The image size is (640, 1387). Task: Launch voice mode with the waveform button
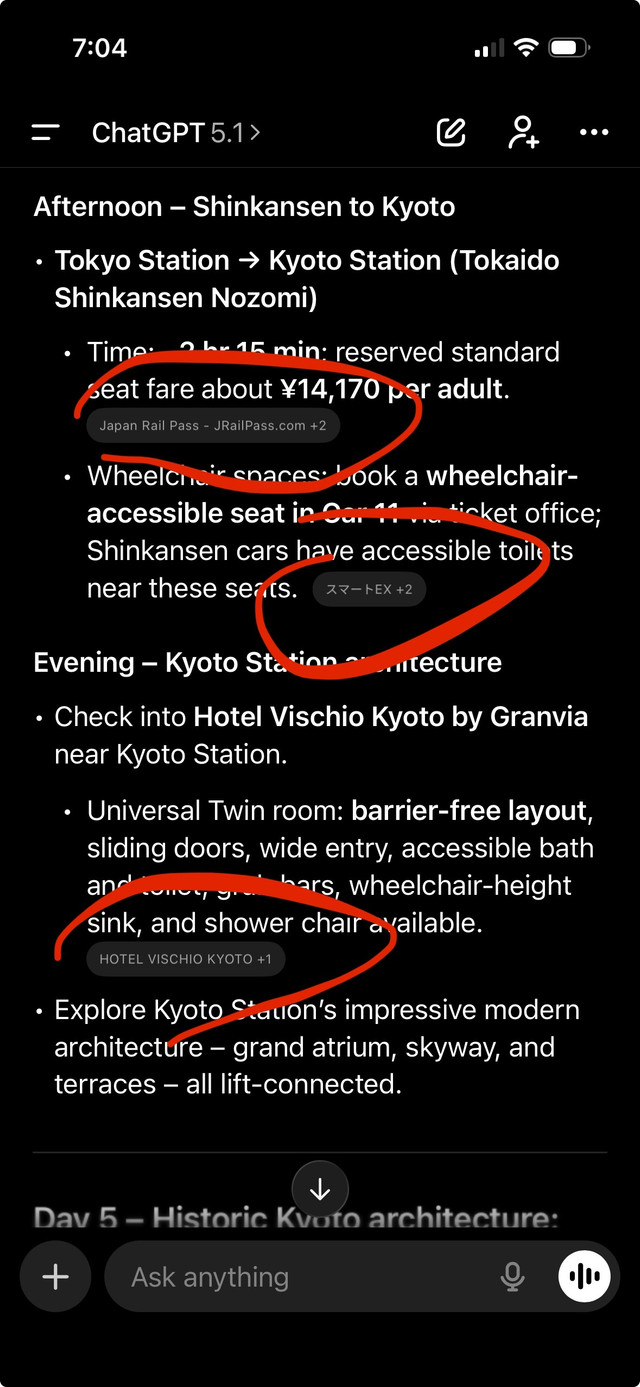click(584, 1277)
